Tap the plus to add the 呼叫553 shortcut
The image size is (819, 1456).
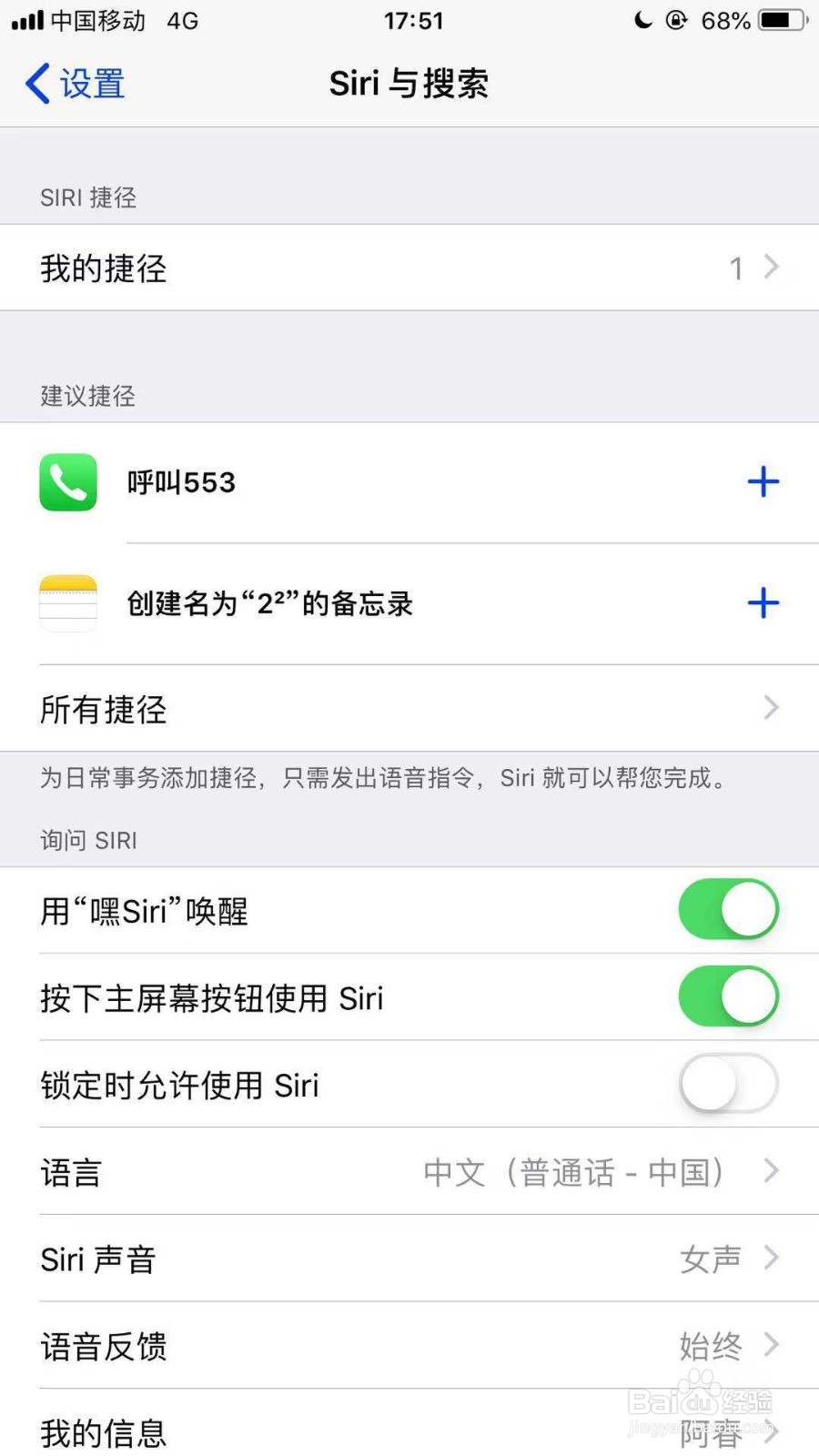[x=763, y=482]
